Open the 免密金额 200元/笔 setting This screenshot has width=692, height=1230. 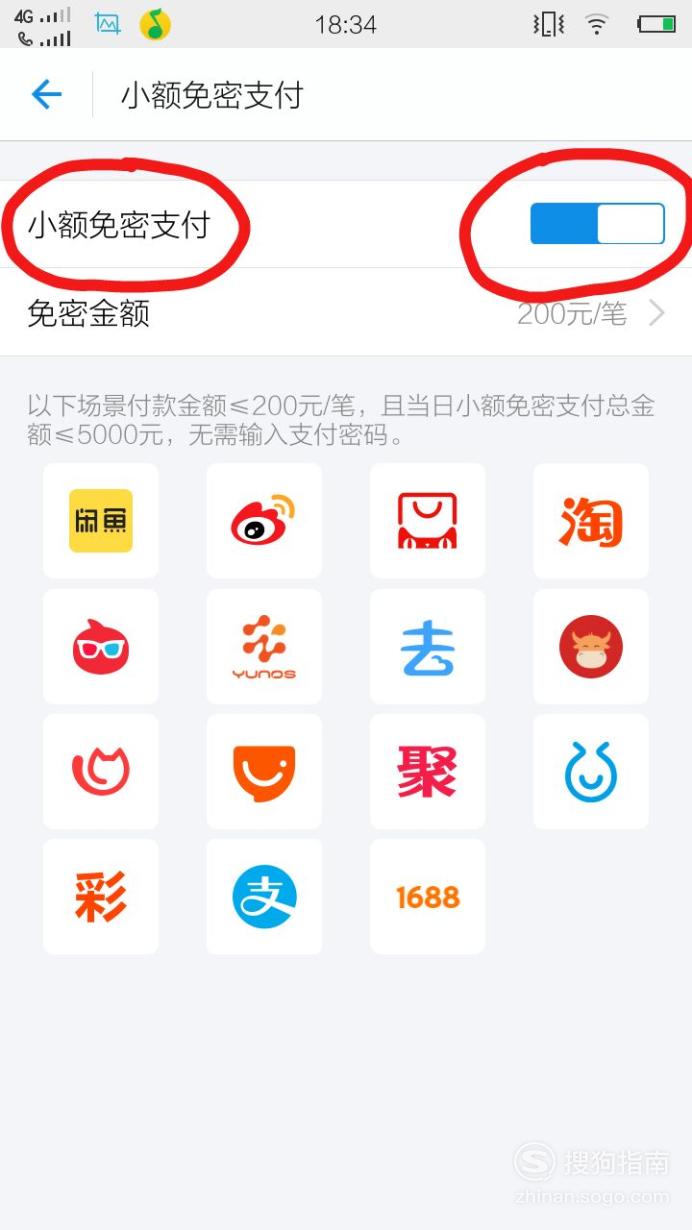click(346, 313)
